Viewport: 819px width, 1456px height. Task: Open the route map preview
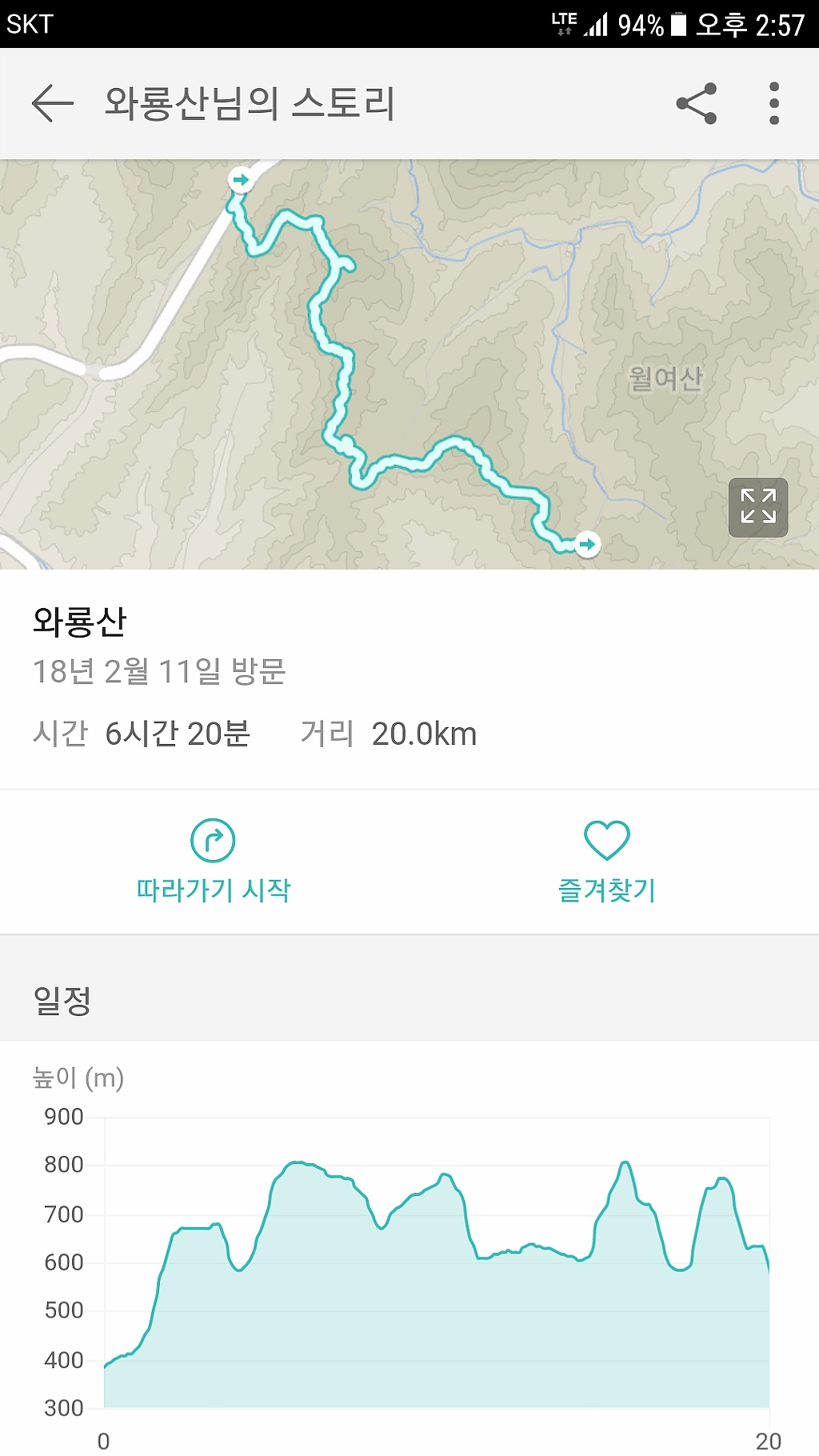point(409,365)
